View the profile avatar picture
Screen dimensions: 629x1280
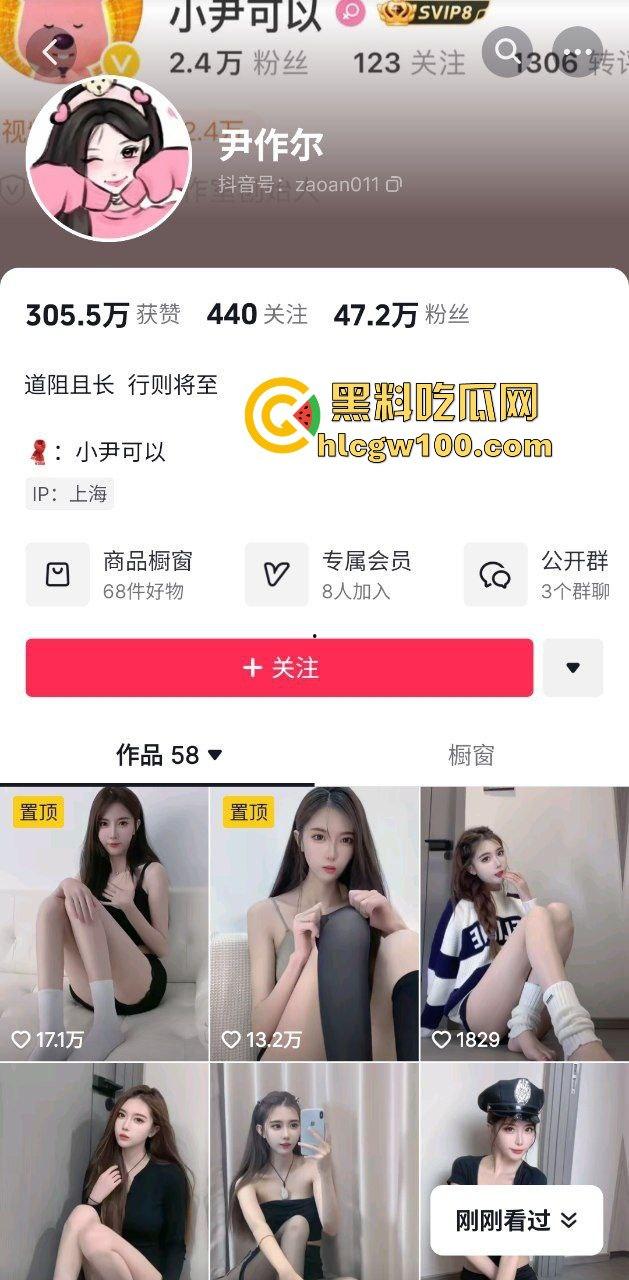tap(108, 158)
